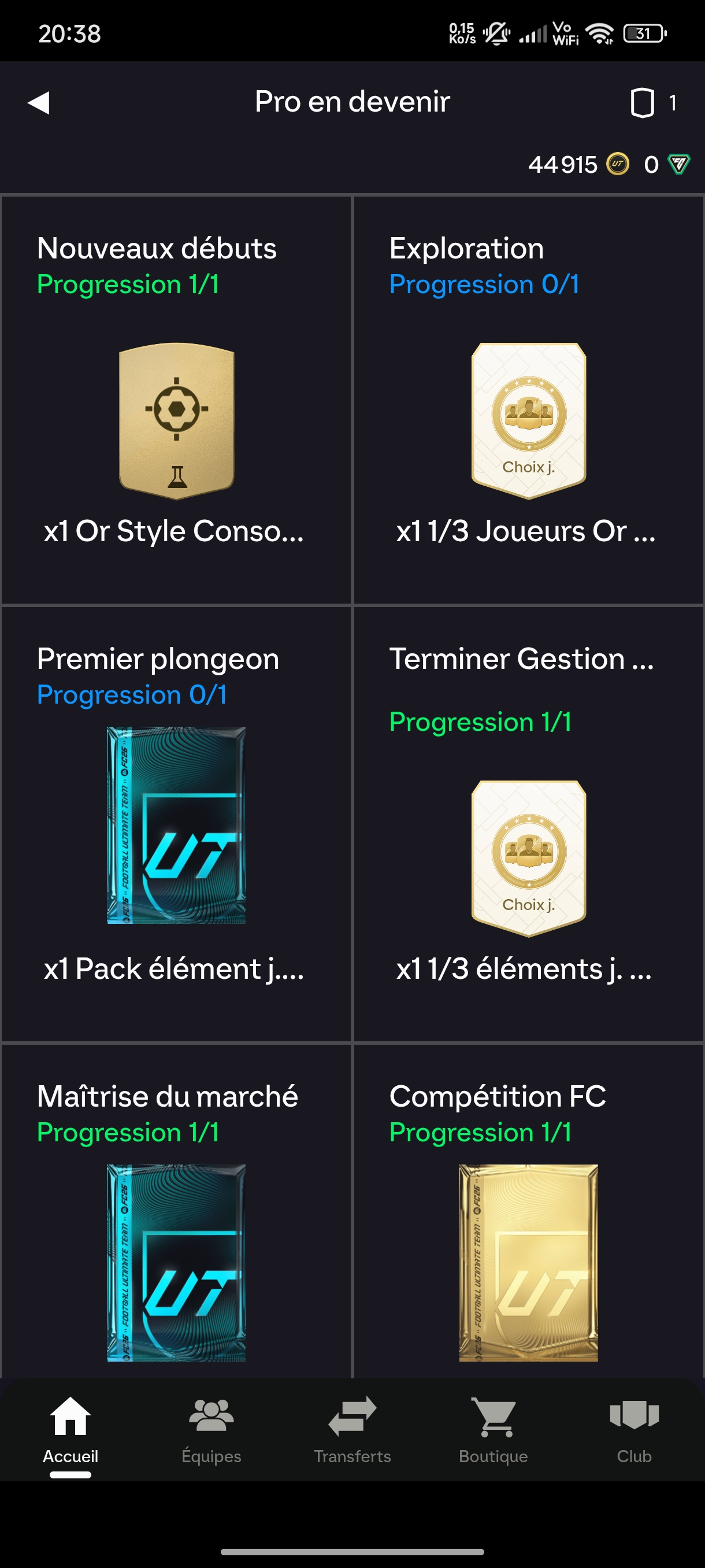Switch to the Boutique tab
This screenshot has width=705, height=1568.
493,1430
